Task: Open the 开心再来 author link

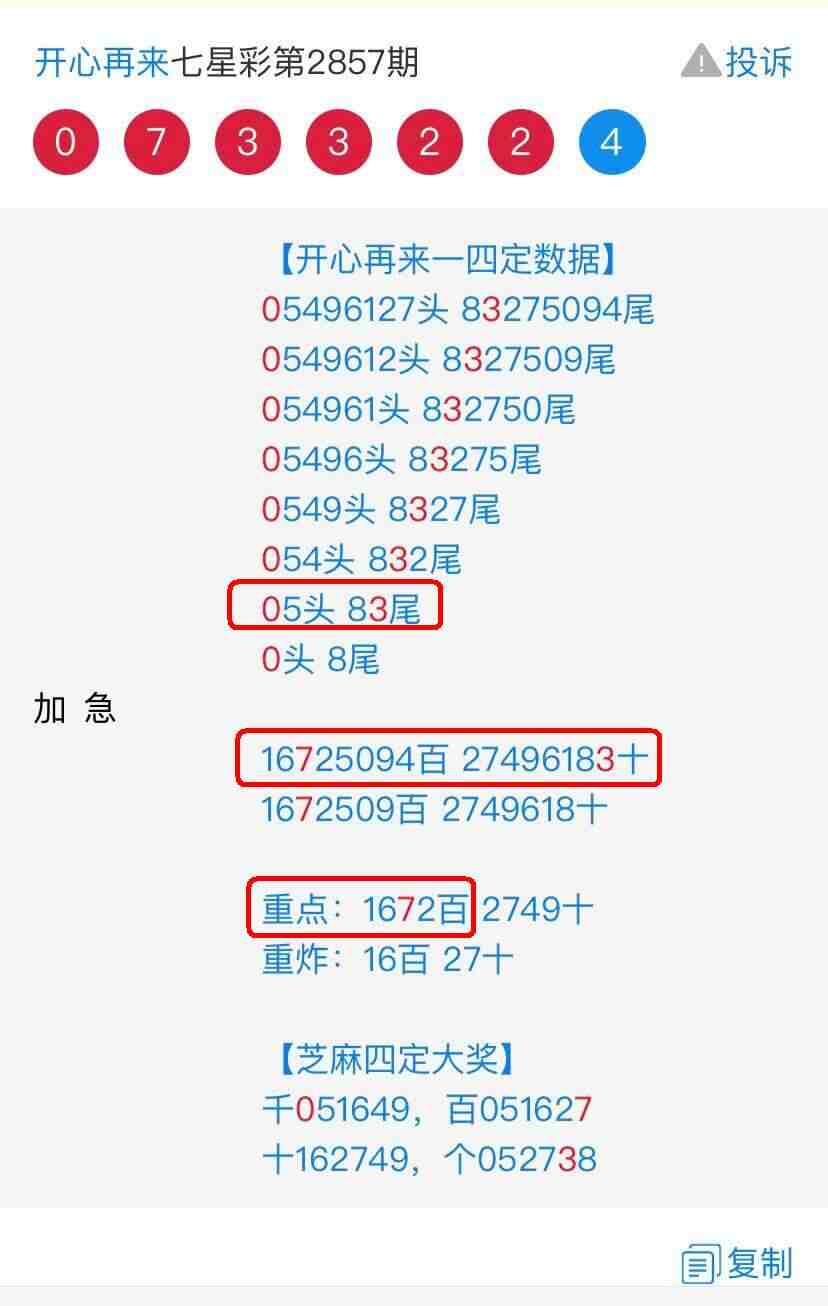Action: pos(102,63)
